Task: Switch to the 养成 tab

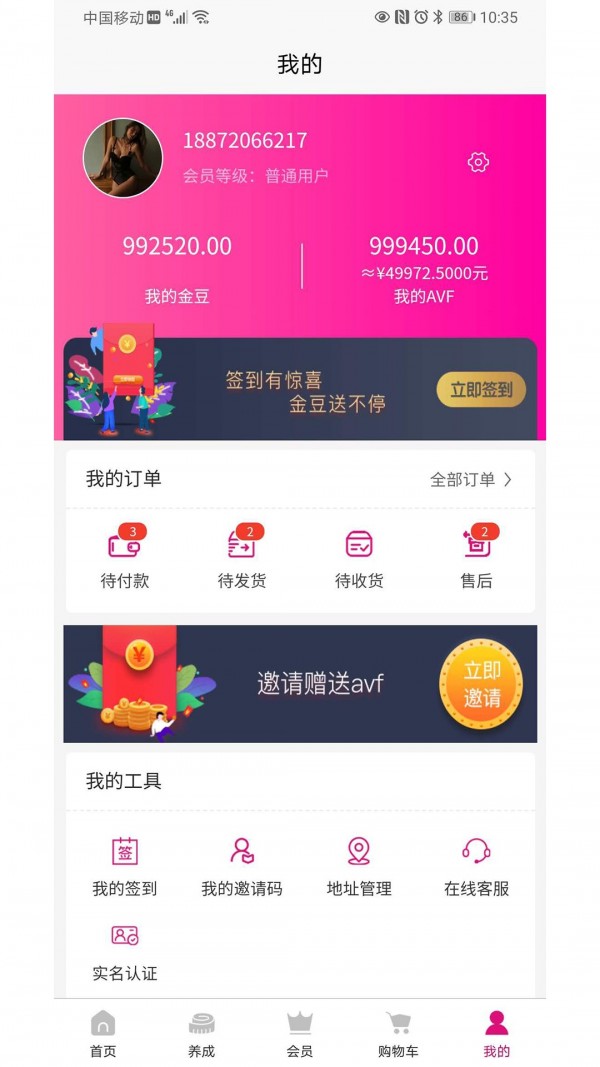Action: (202, 1034)
